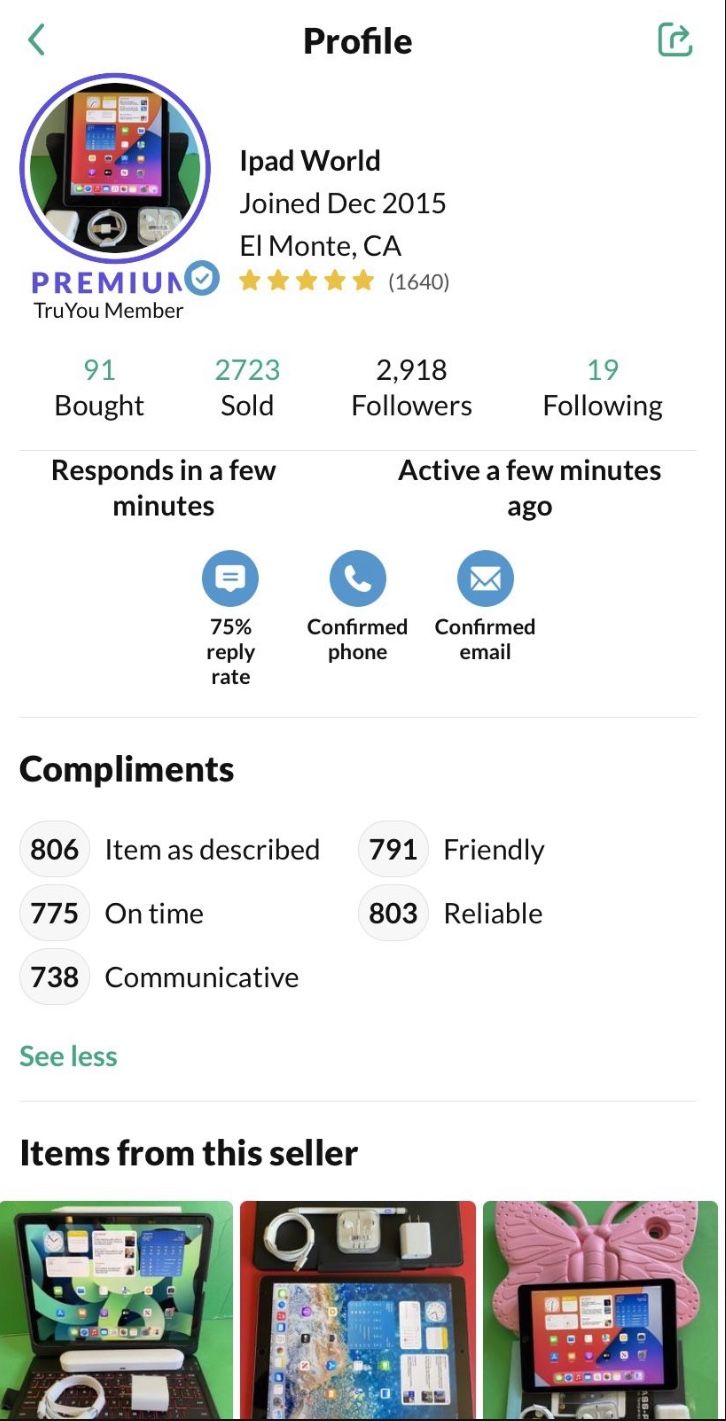
Task: Open the iPad with keyboard case listing
Action: click(116, 1310)
